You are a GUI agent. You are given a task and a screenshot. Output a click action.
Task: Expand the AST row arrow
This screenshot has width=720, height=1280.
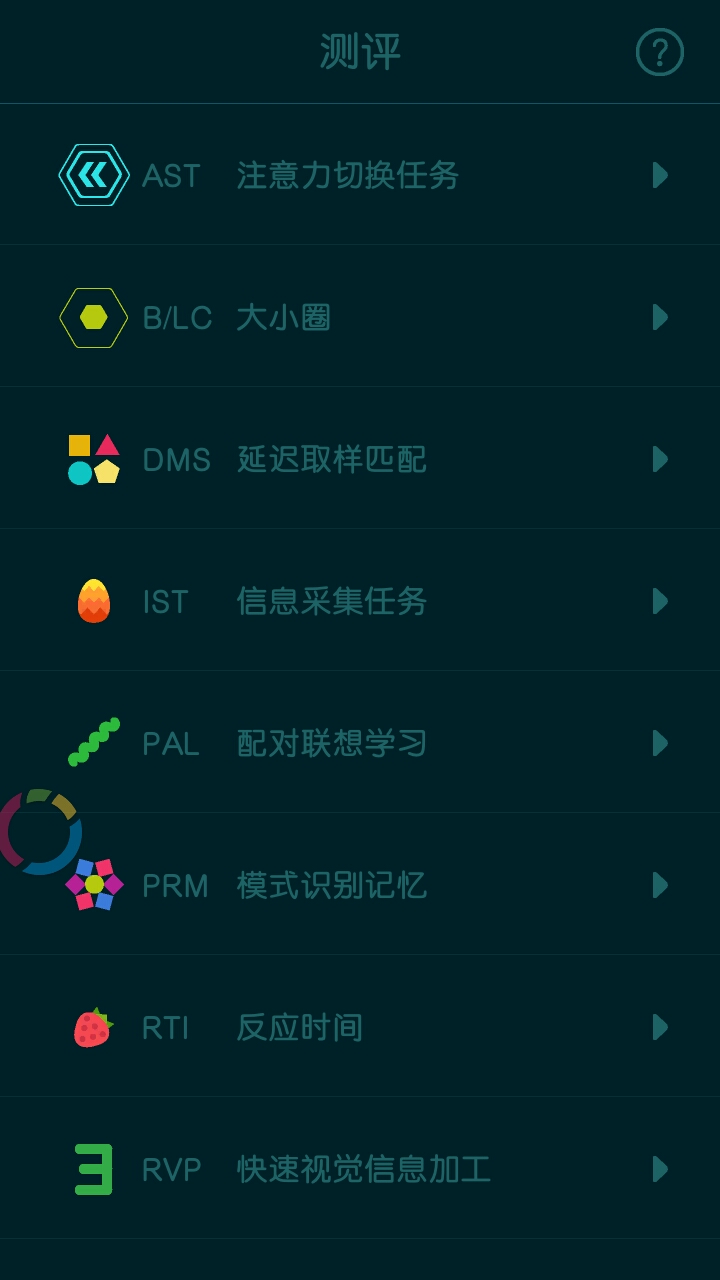[658, 175]
